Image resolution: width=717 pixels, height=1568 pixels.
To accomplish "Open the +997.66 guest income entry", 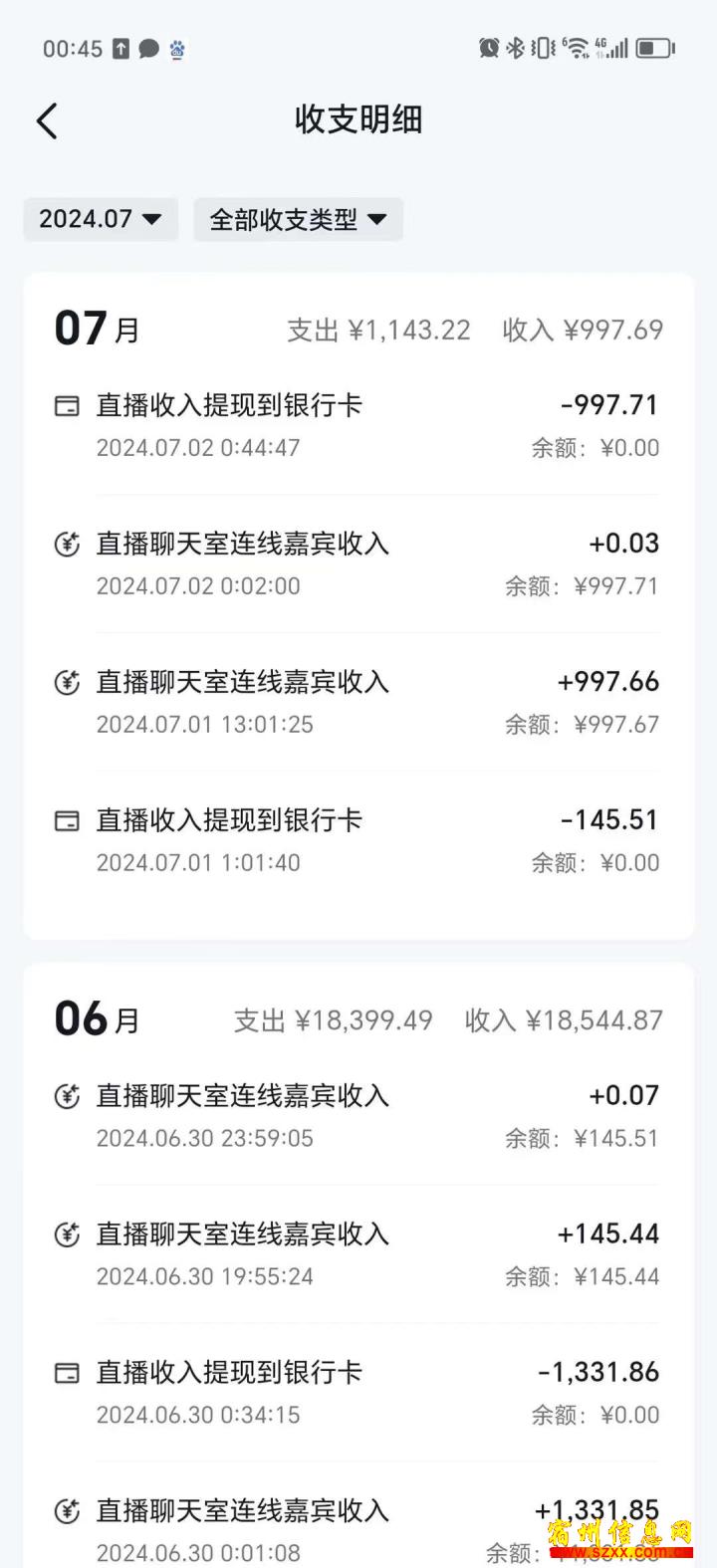I will click(x=358, y=702).
